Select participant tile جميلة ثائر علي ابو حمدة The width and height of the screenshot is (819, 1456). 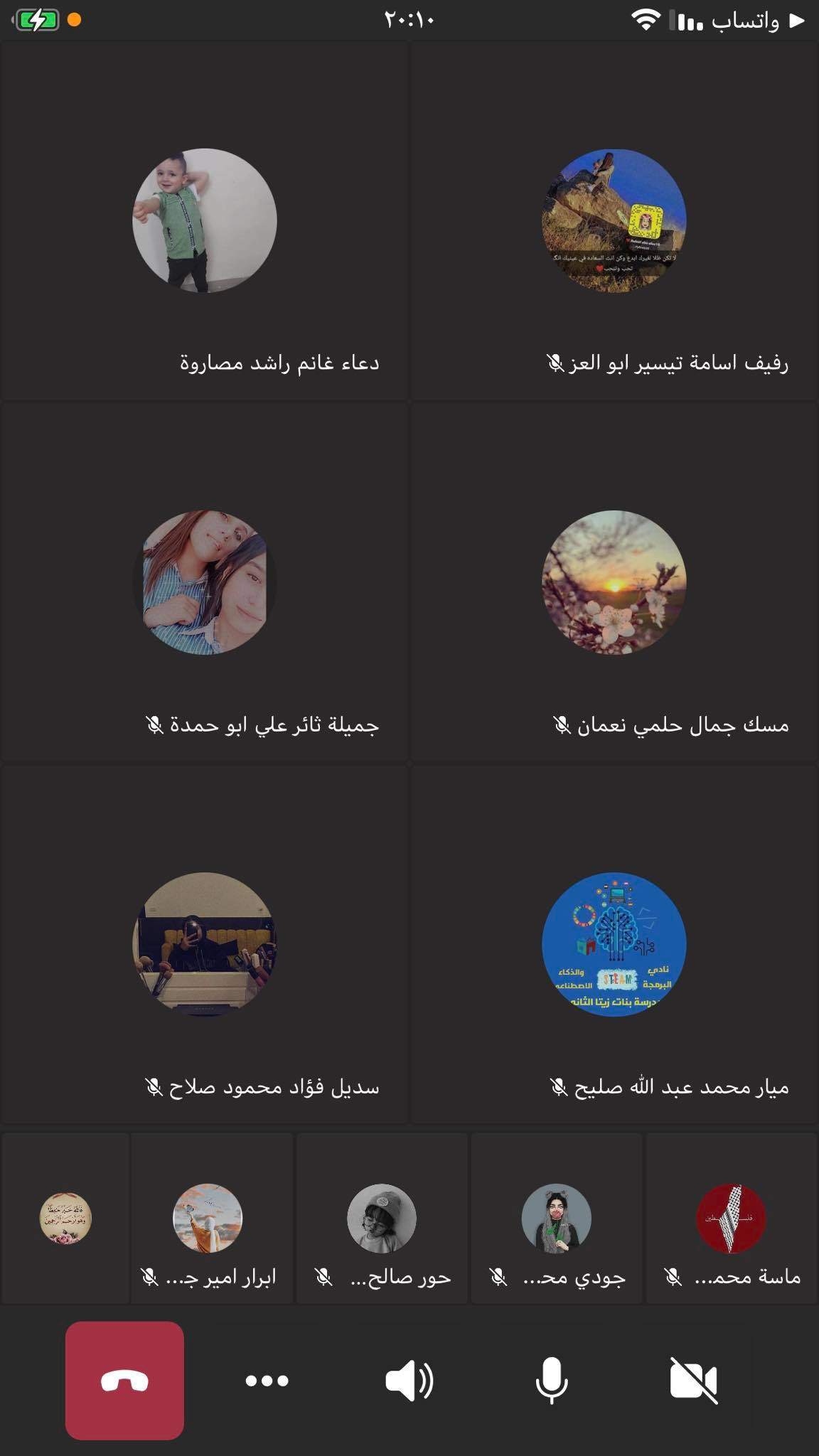(205, 583)
